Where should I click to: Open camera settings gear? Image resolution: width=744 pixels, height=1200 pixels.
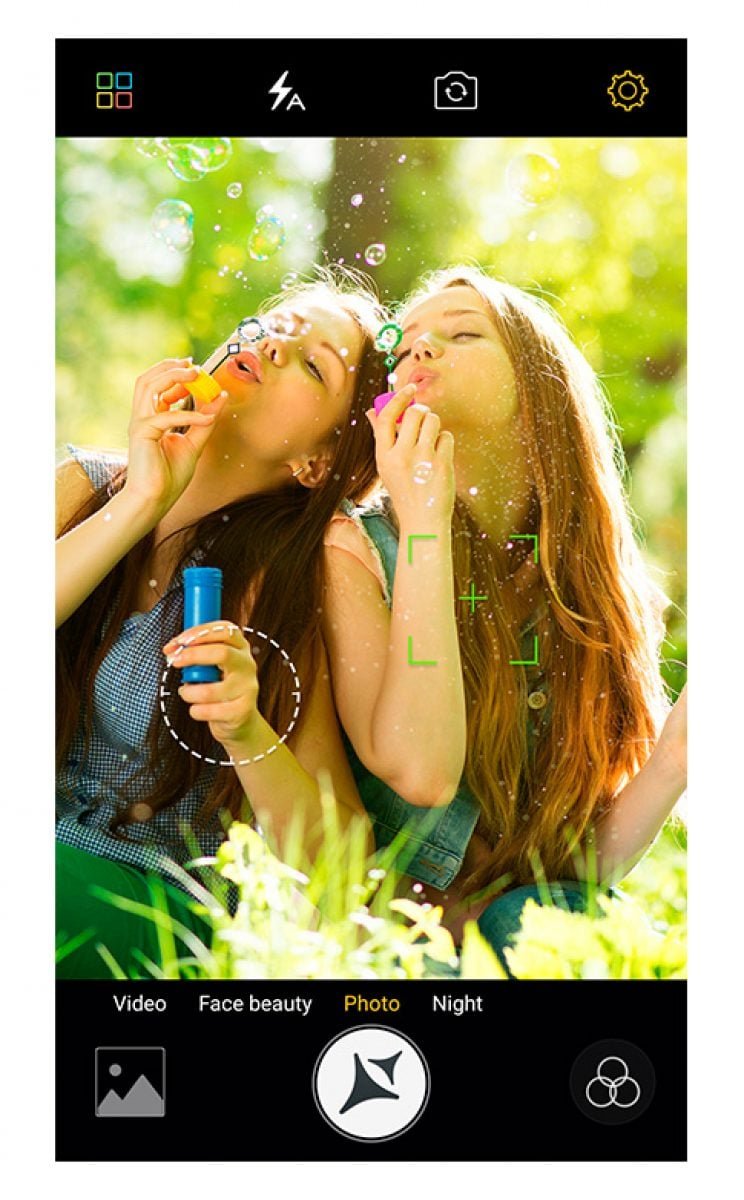tap(628, 92)
